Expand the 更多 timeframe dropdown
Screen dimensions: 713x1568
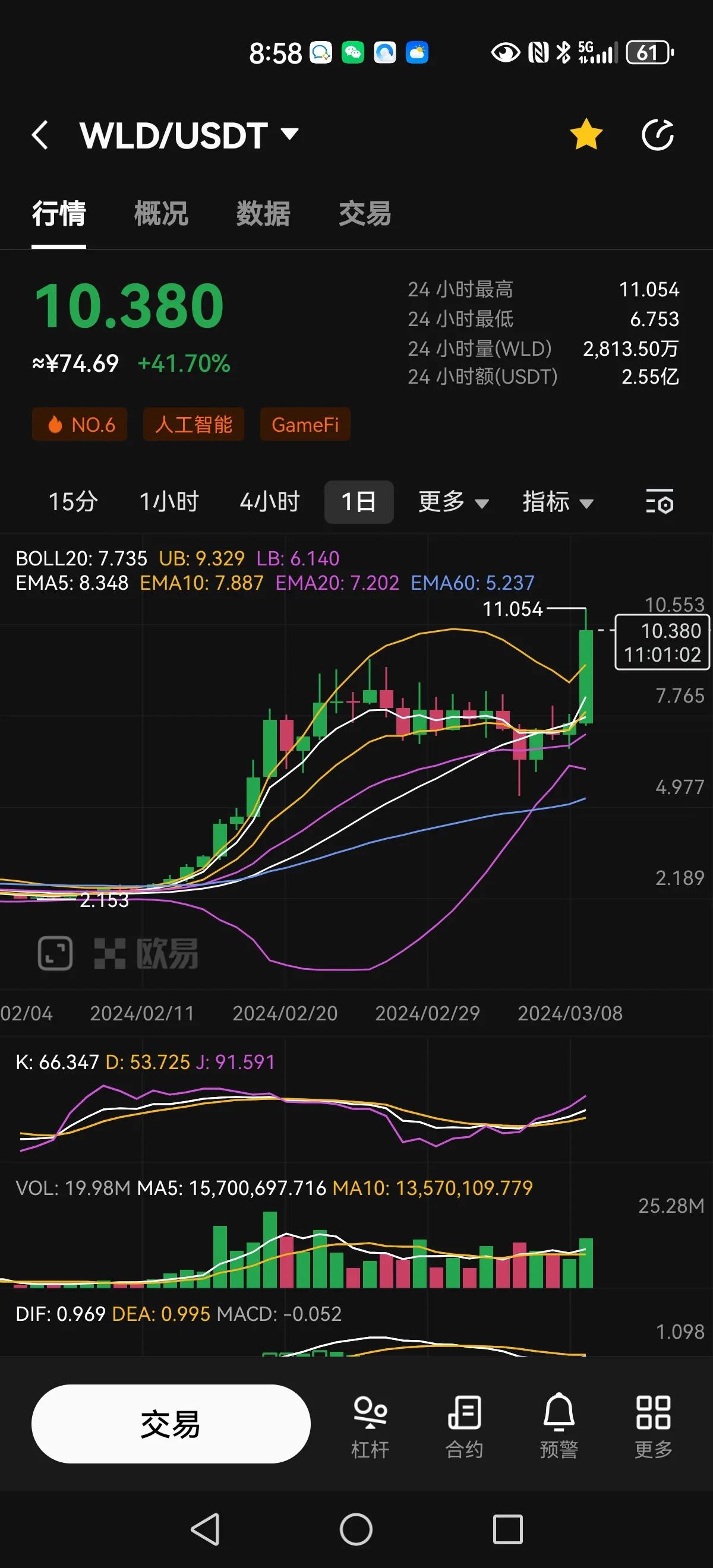point(453,501)
